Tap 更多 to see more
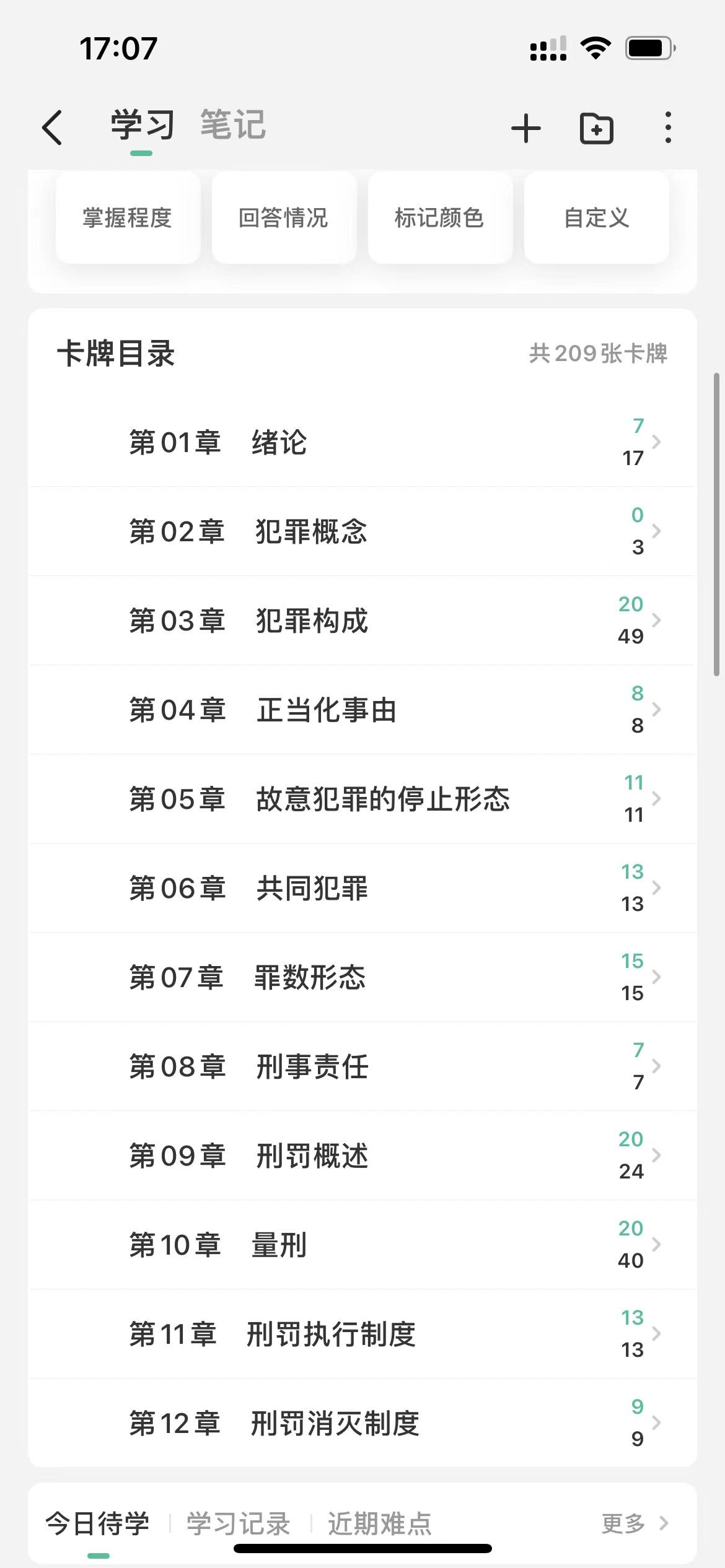 (x=635, y=1523)
